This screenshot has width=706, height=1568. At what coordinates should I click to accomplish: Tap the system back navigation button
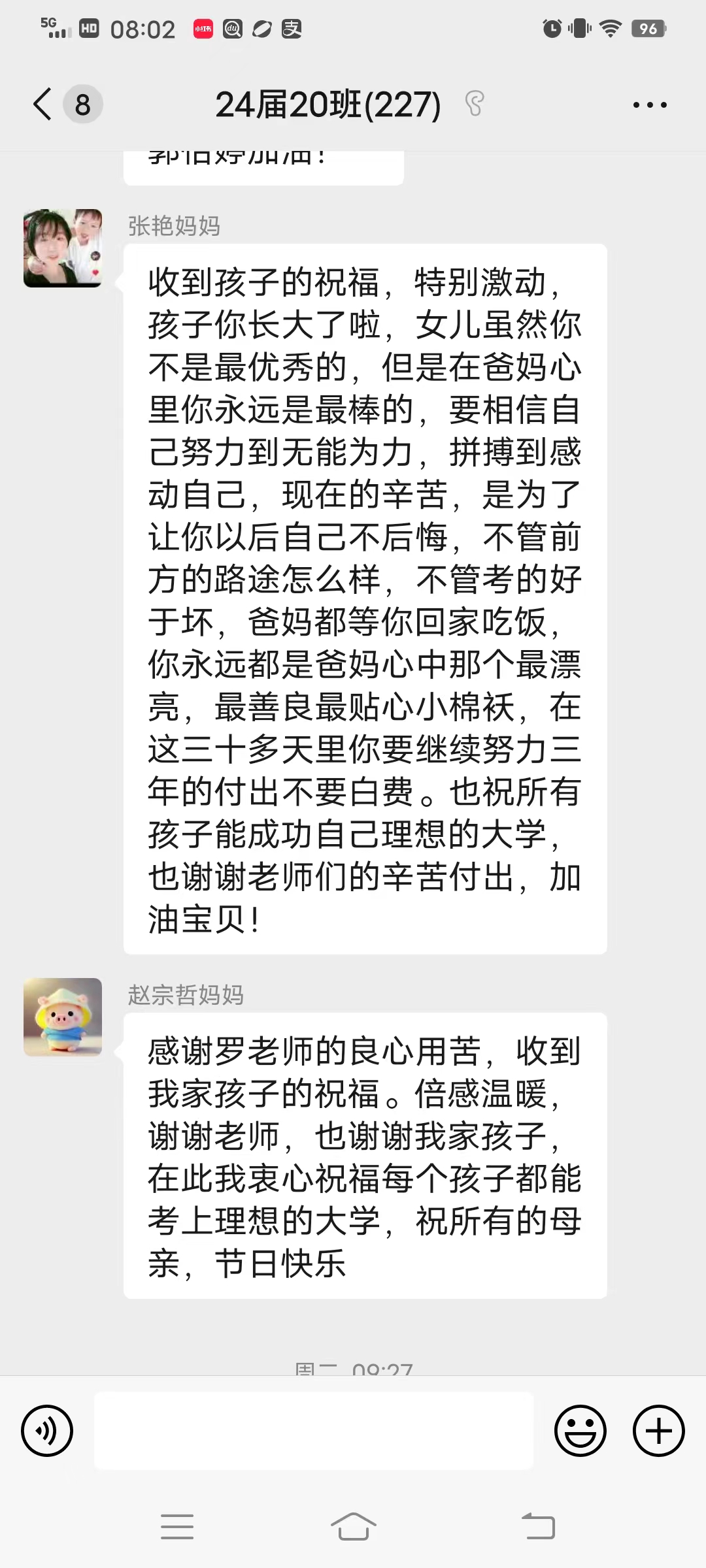pos(538,1527)
